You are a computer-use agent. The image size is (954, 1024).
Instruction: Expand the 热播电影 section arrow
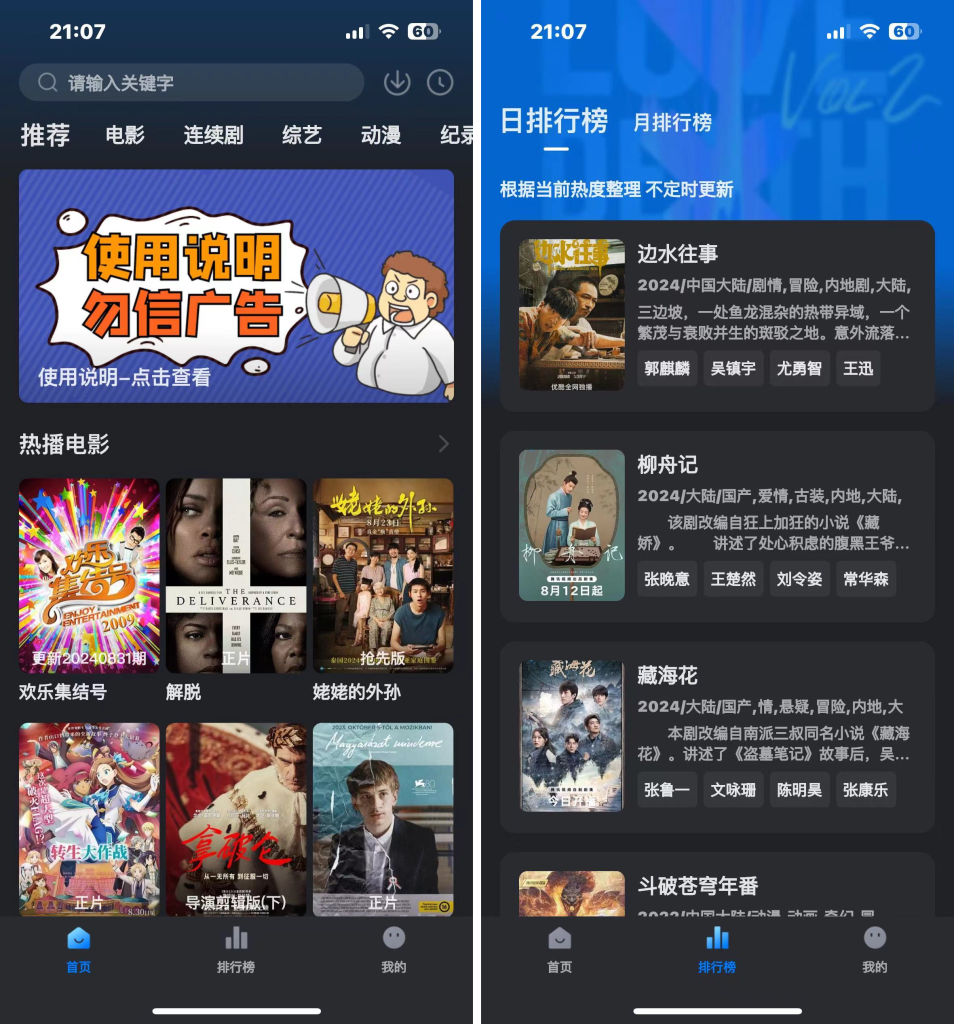pos(444,444)
